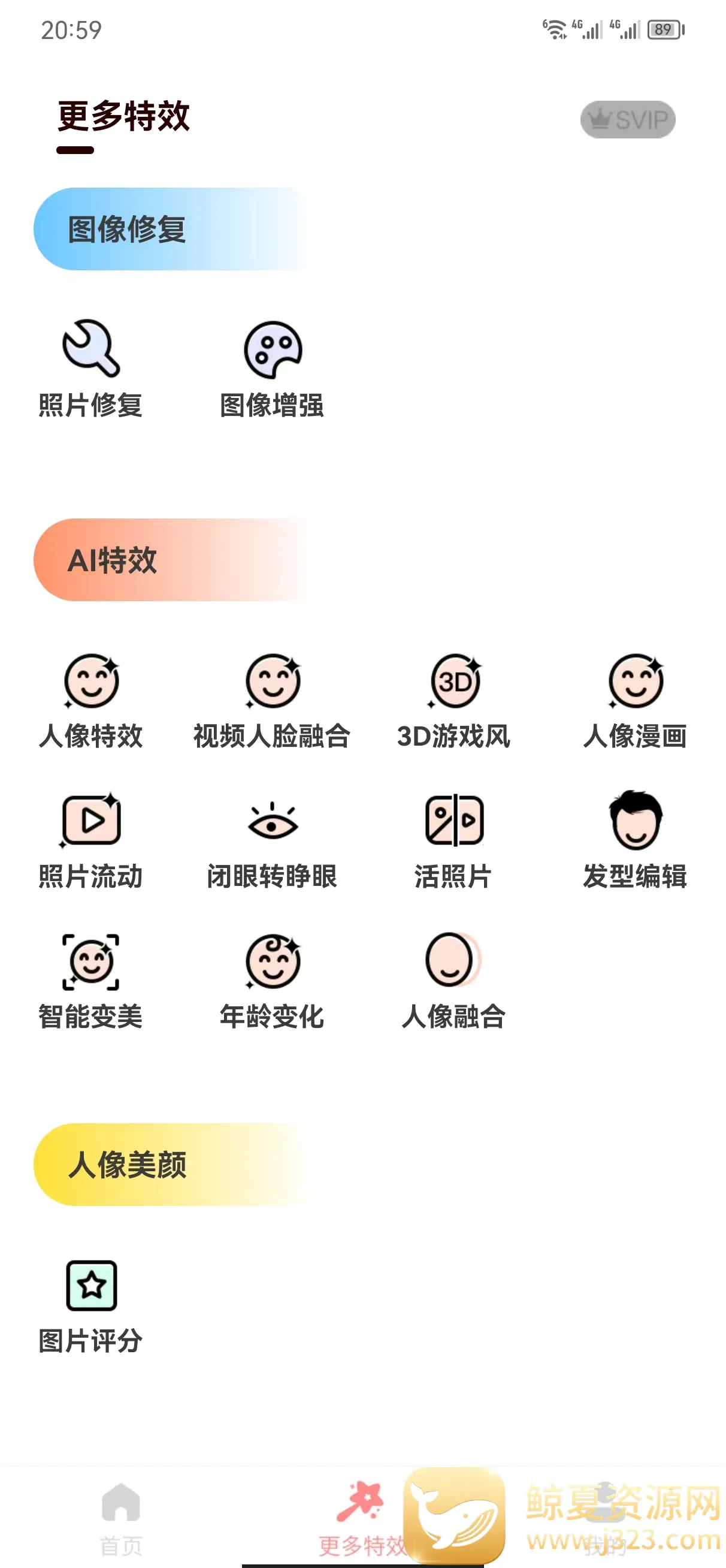This screenshot has height=1568, width=726.
Task: Launch 视频人脸融合 video face fusion
Action: click(x=272, y=700)
